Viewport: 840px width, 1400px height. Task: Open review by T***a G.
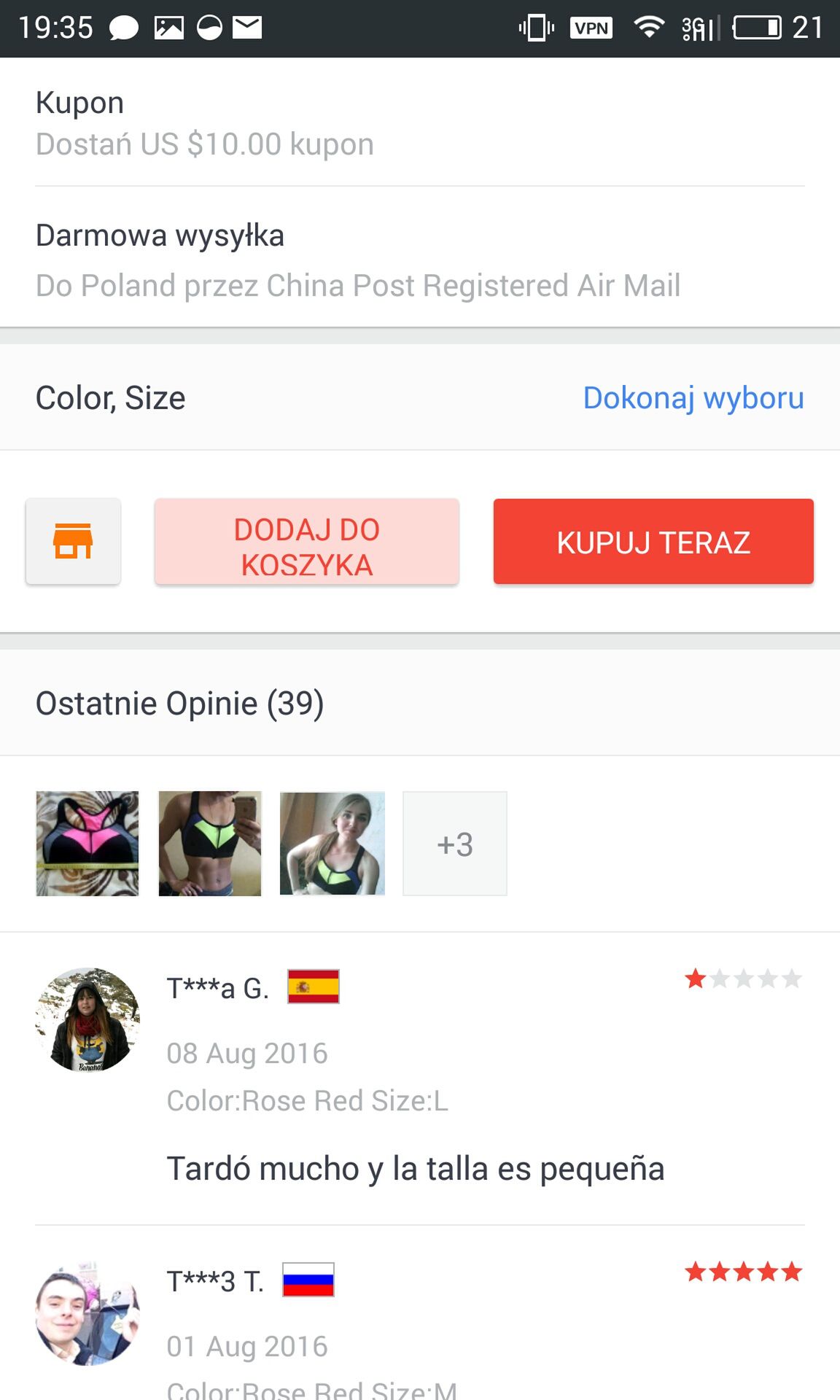pos(420,1078)
